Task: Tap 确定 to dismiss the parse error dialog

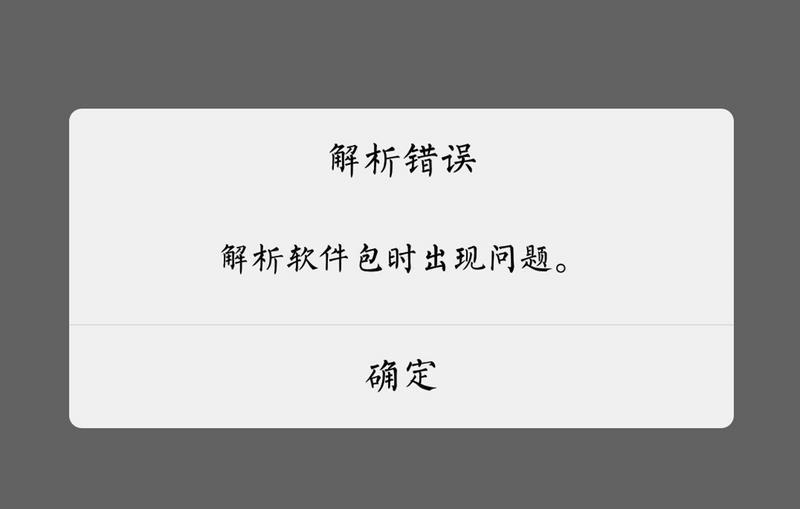Action: (400, 375)
